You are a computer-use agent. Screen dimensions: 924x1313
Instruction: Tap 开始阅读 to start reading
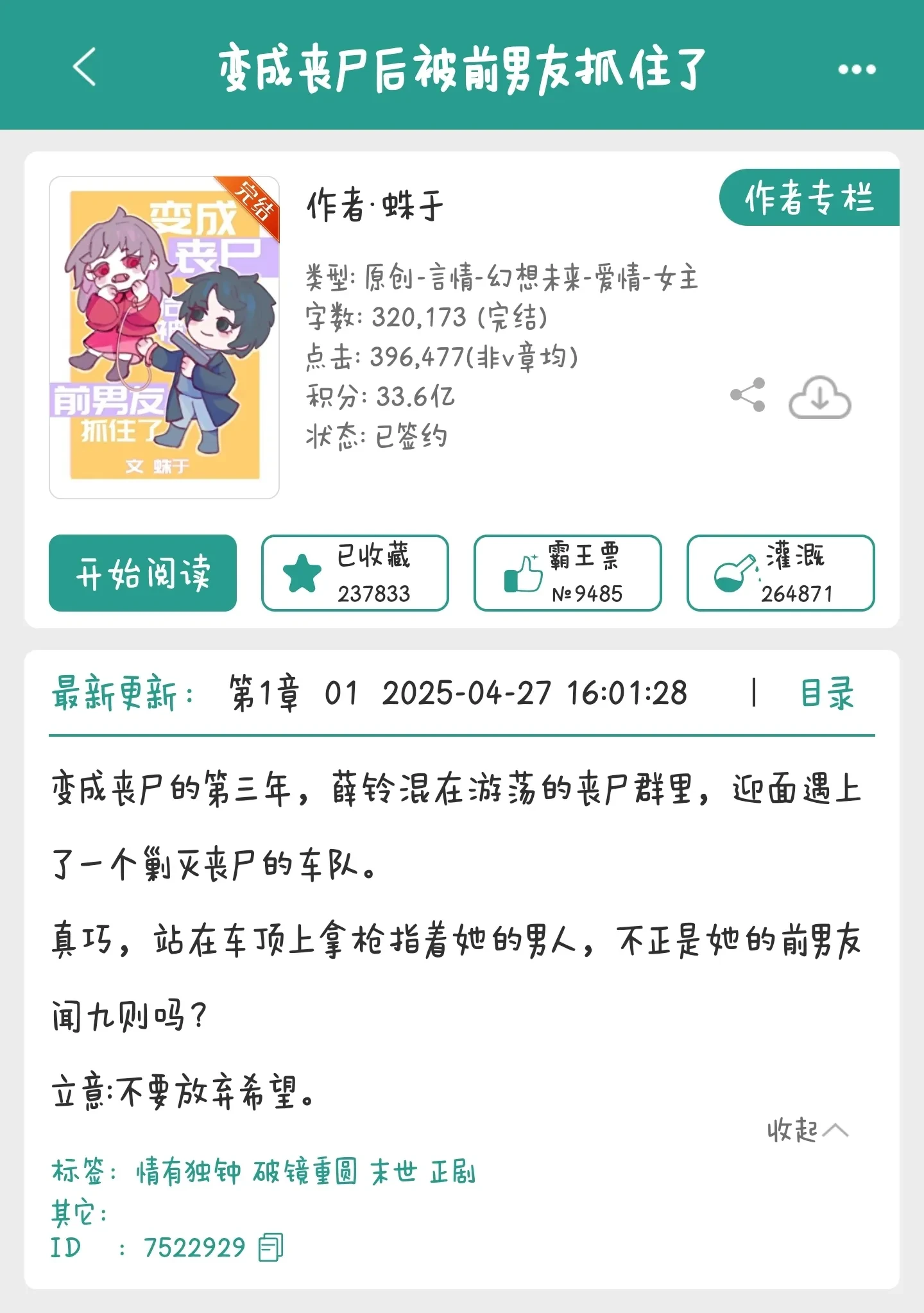point(142,573)
